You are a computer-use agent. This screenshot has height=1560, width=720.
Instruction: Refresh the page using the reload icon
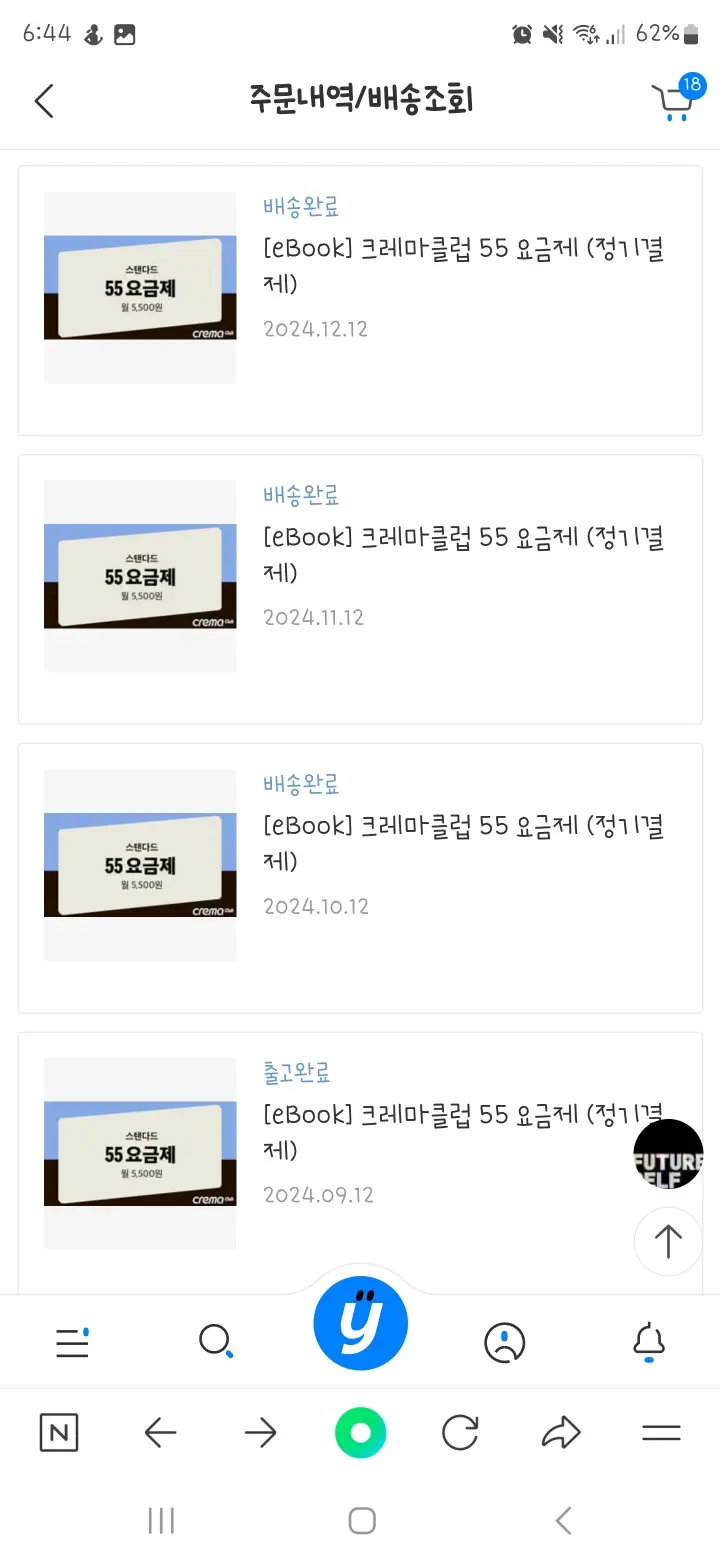coord(460,1432)
